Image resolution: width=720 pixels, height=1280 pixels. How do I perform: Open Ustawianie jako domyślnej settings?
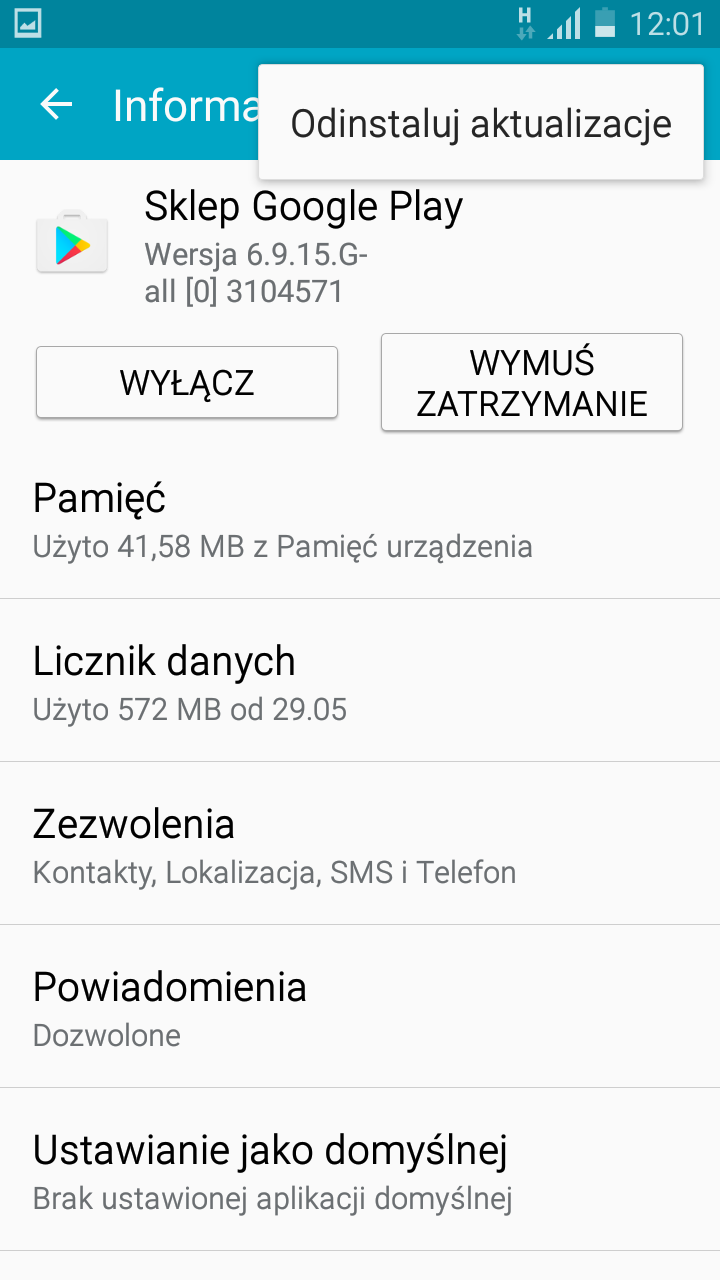coord(360,1170)
